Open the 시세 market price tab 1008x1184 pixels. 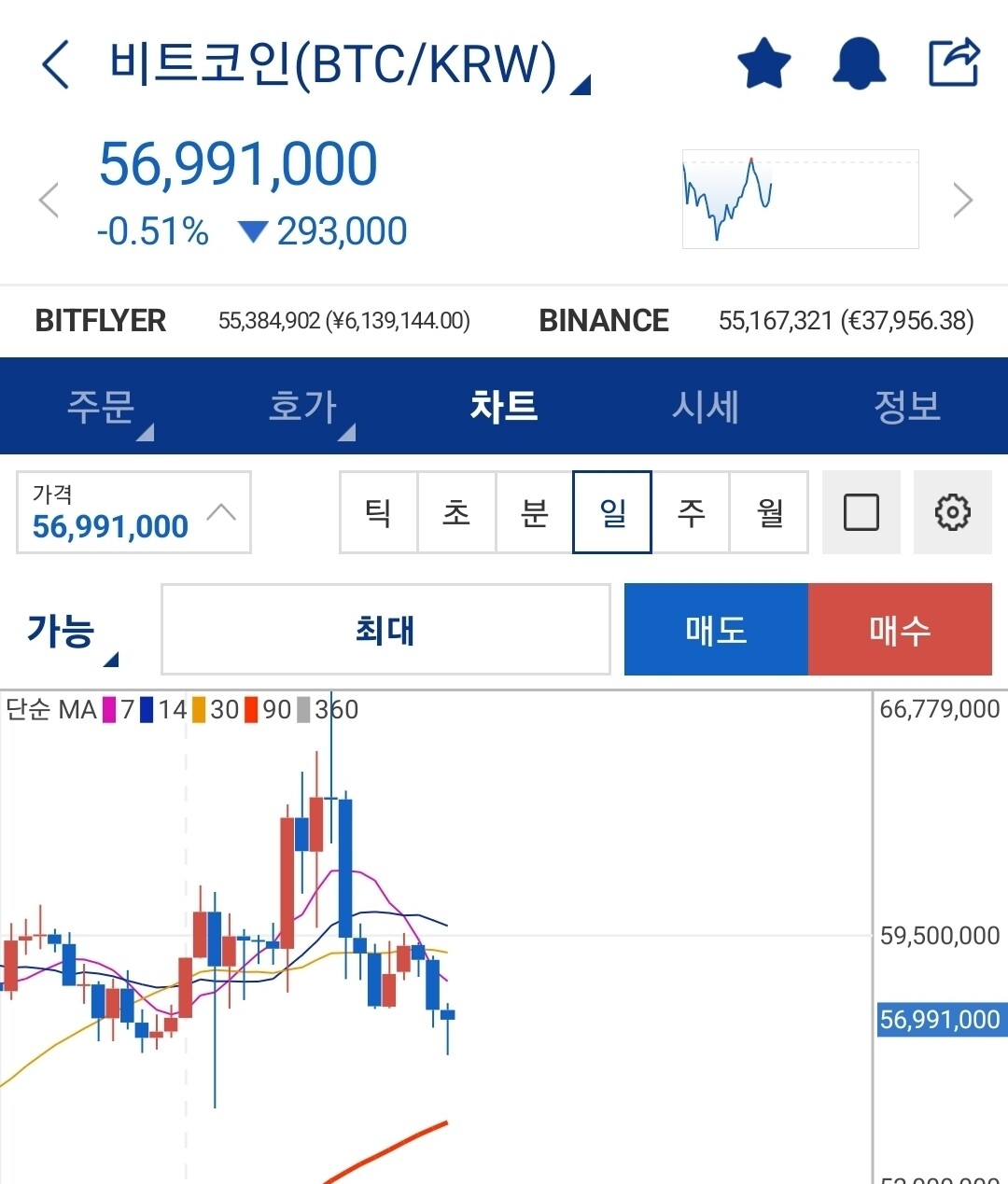[706, 407]
